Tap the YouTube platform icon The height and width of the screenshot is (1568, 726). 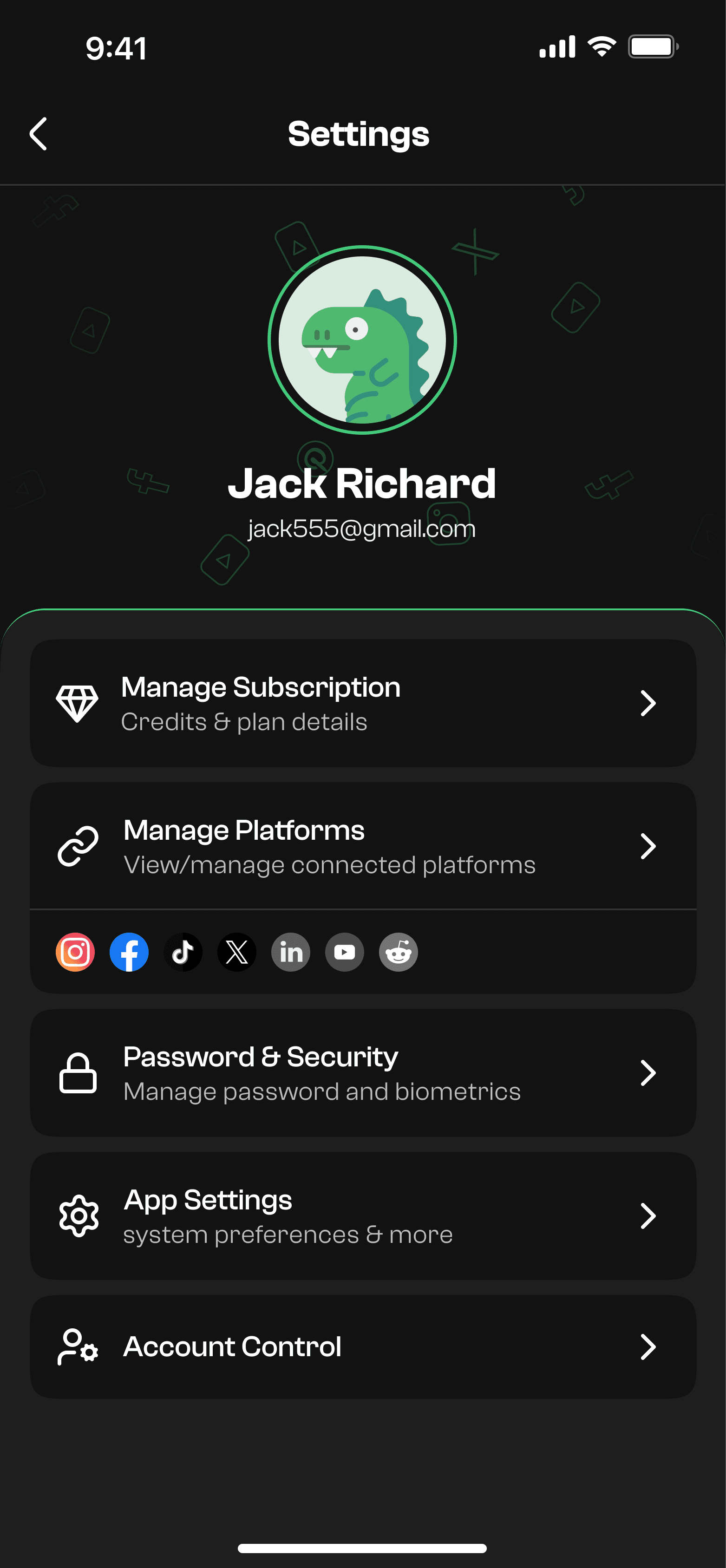pyautogui.click(x=345, y=952)
